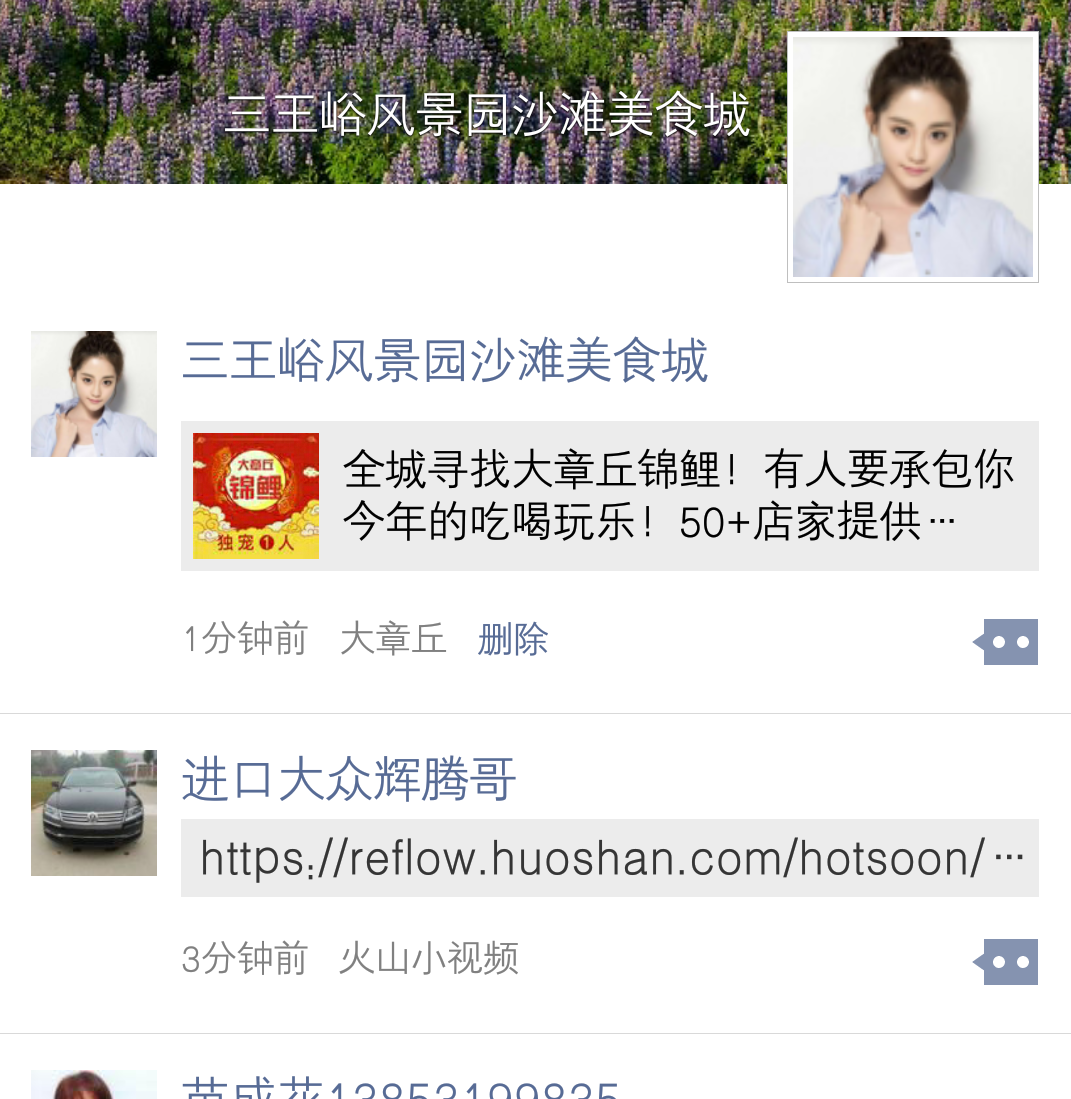Open the 进口大众辉腾哥 name link
The image size is (1071, 1099).
coord(349,780)
